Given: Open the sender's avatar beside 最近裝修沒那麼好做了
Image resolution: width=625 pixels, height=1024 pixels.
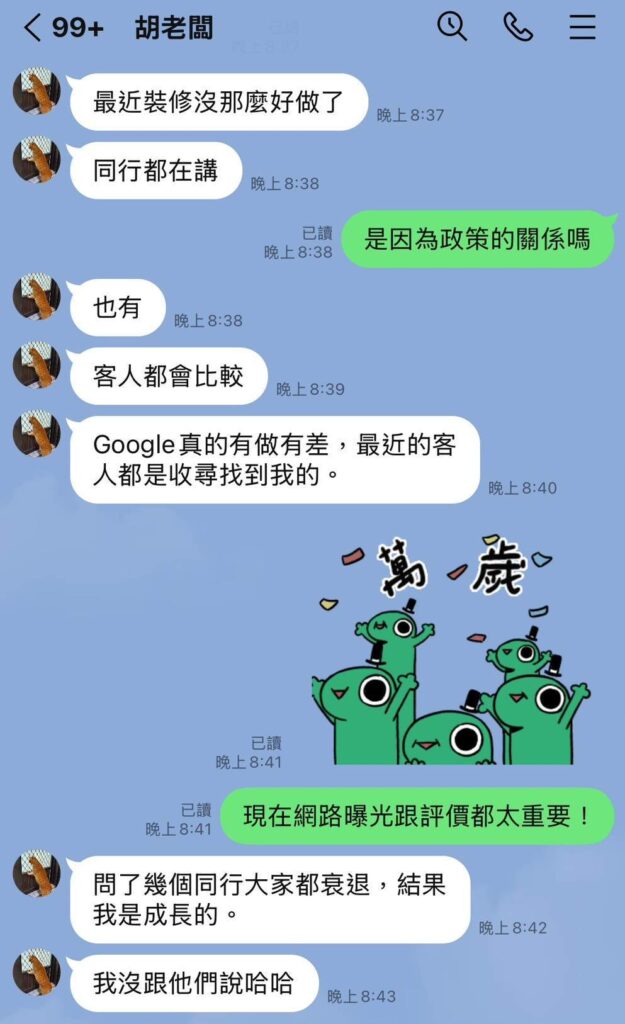Looking at the screenshot, I should click(36, 93).
